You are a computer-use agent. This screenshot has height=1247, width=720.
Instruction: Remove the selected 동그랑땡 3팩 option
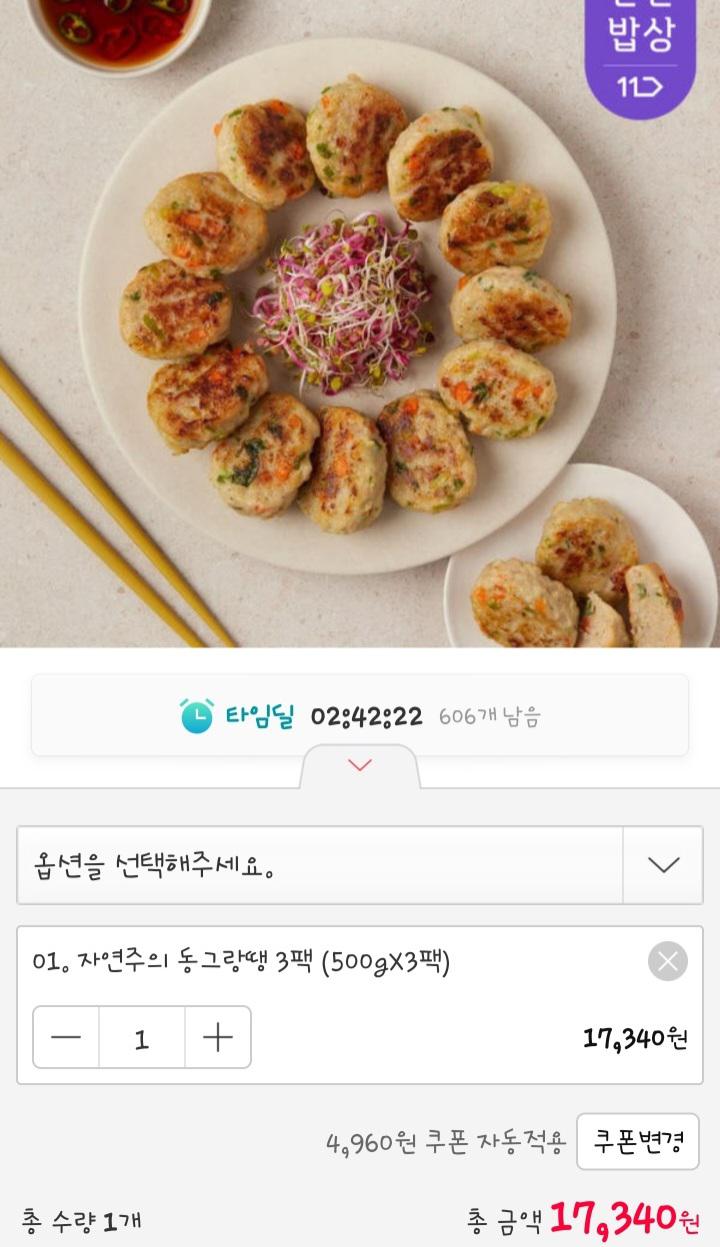click(667, 961)
